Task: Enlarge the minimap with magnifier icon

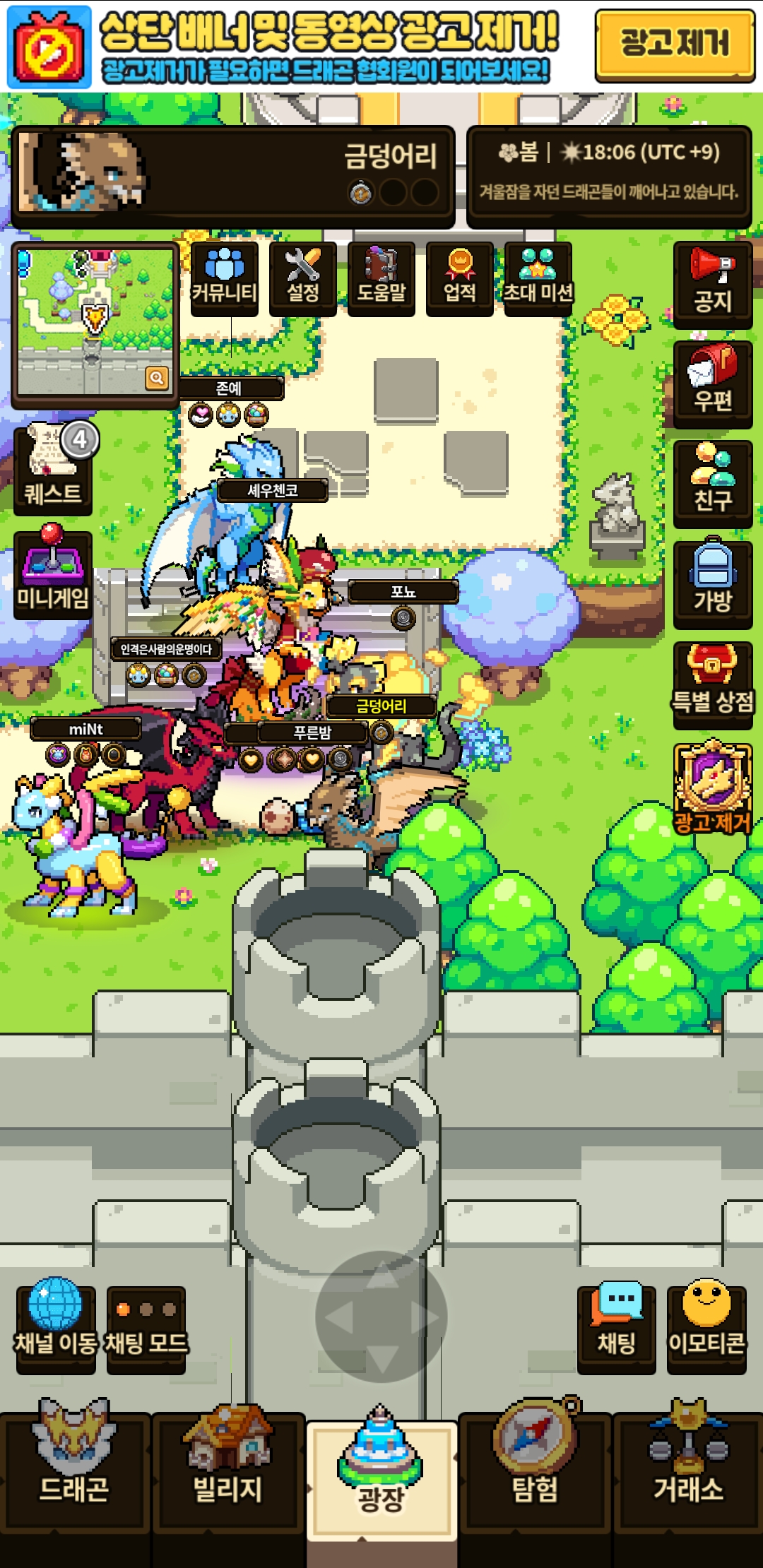Action: point(157,378)
